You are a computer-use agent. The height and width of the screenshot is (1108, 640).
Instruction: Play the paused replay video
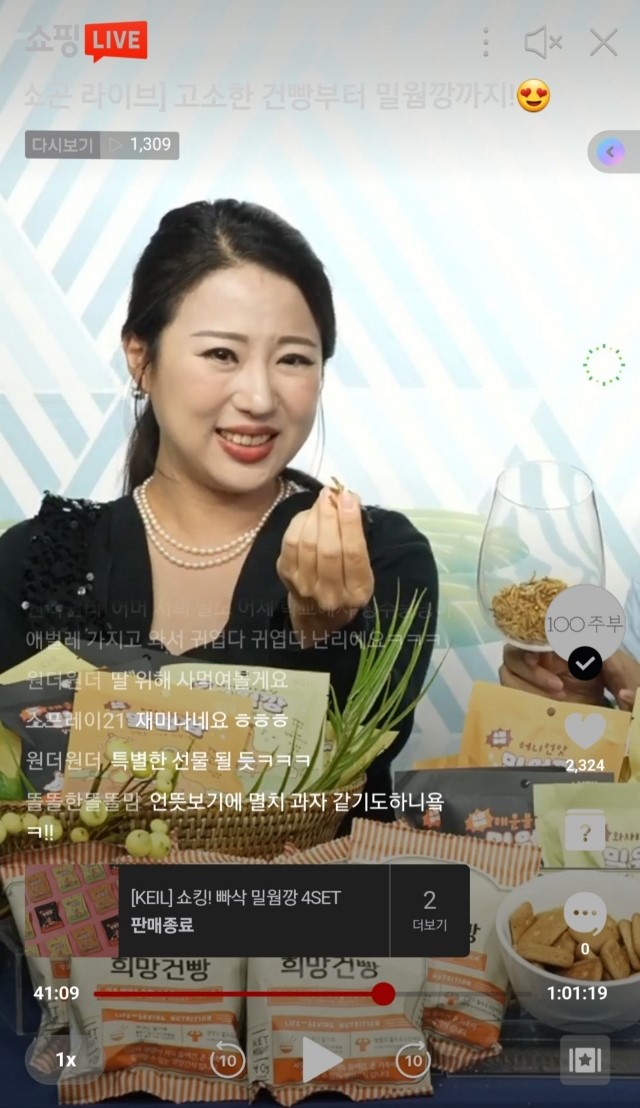coord(321,1059)
